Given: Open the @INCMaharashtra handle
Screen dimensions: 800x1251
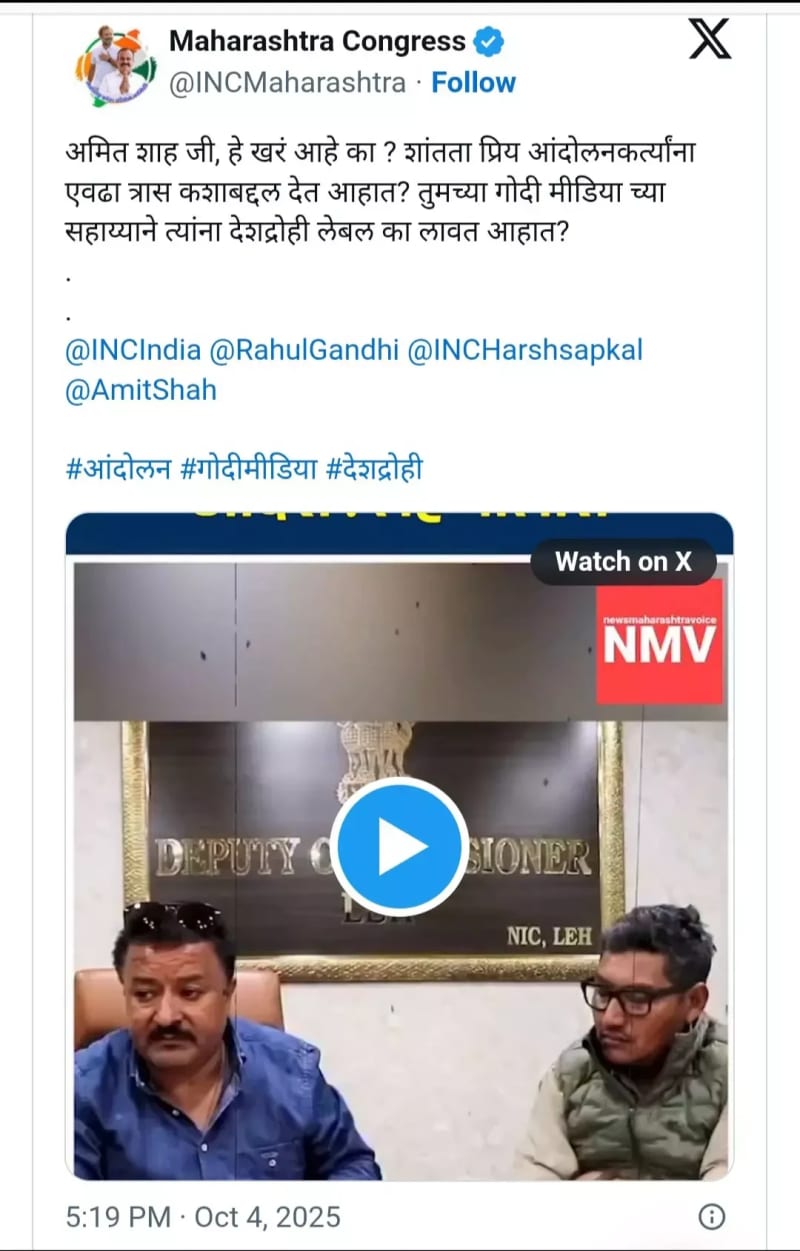Looking at the screenshot, I should [x=287, y=82].
